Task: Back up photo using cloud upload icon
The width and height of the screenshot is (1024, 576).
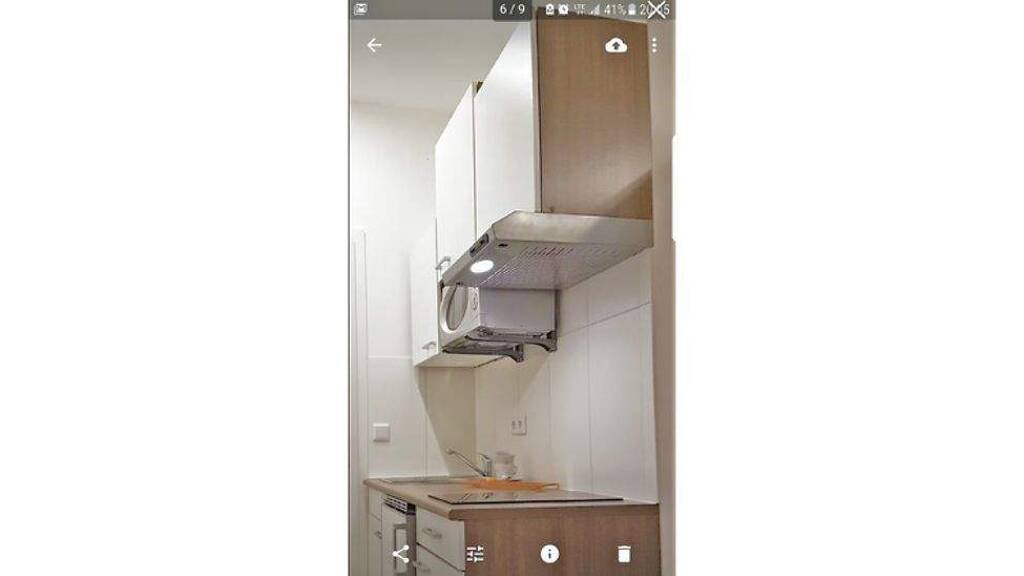Action: pyautogui.click(x=616, y=45)
